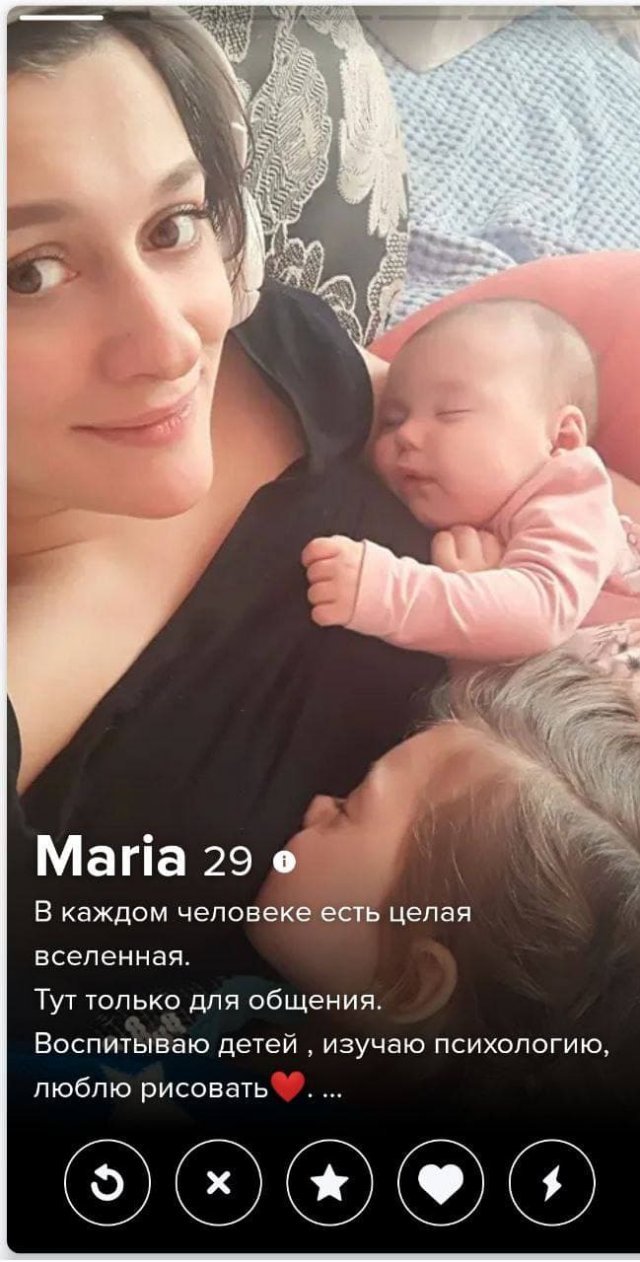
Task: Reject Maria's profile with the X button
Action: (218, 1182)
